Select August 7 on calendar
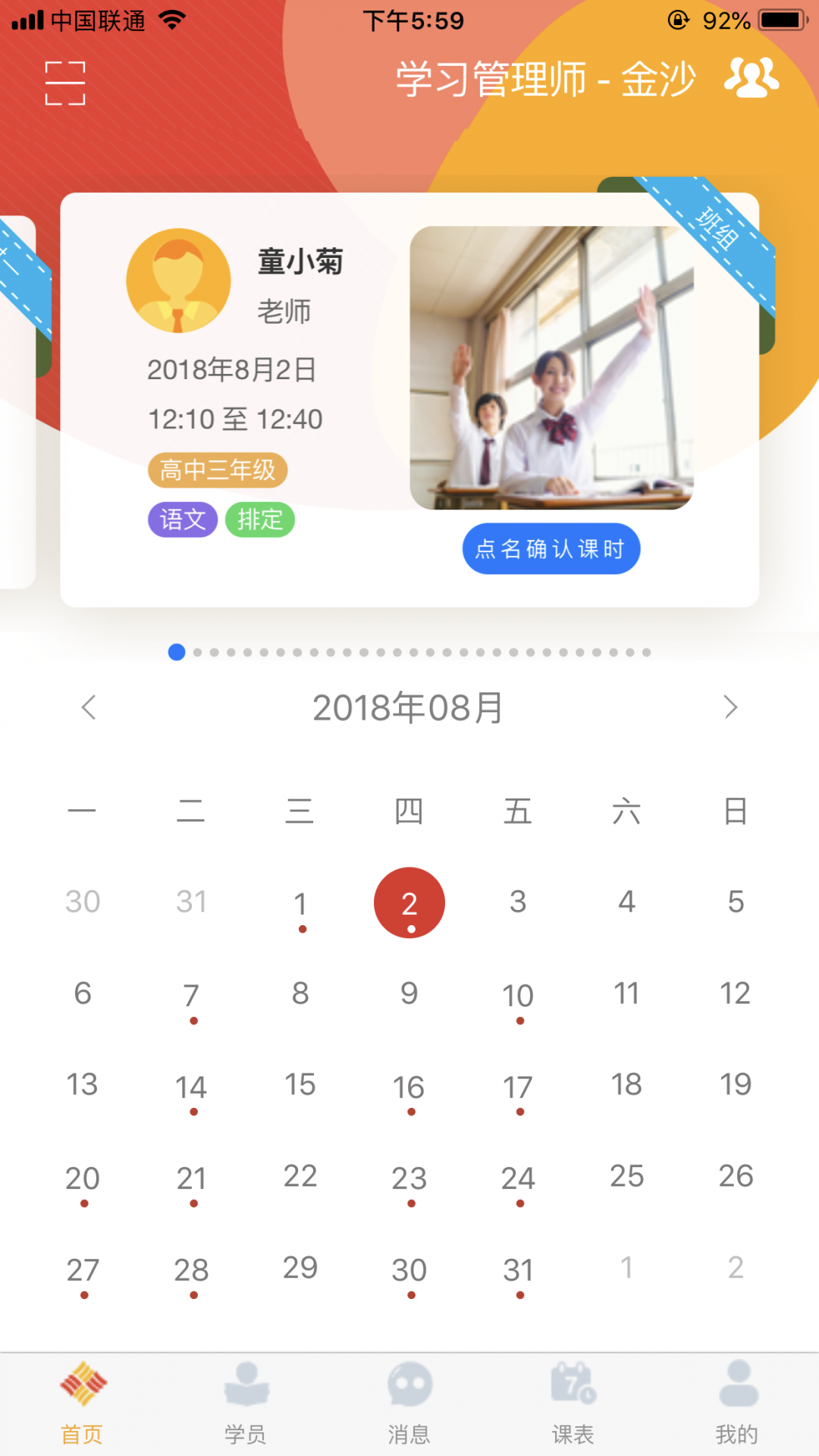This screenshot has width=819, height=1456. tap(191, 996)
